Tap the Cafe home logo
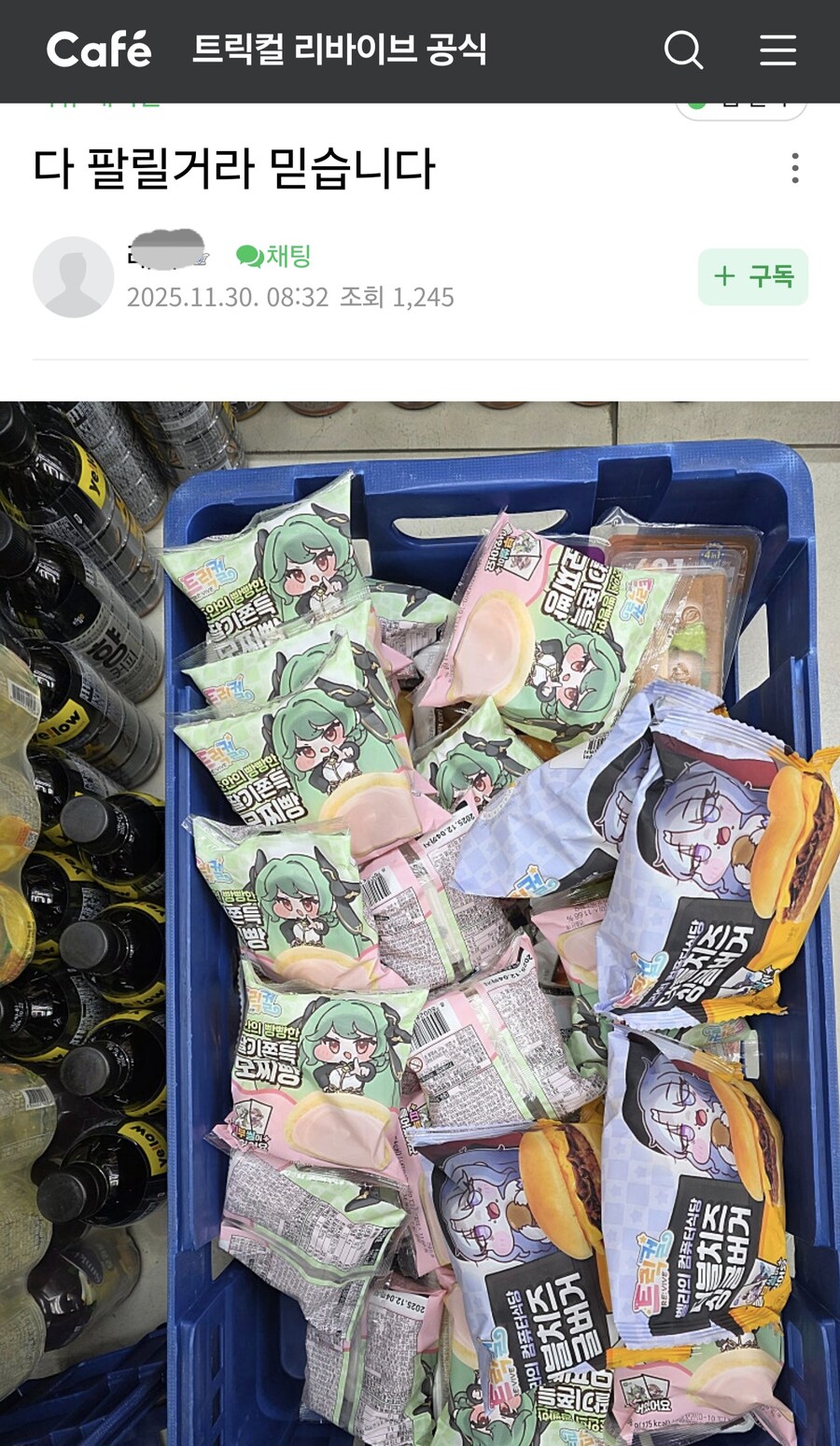The width and height of the screenshot is (840, 1446). pos(100,50)
